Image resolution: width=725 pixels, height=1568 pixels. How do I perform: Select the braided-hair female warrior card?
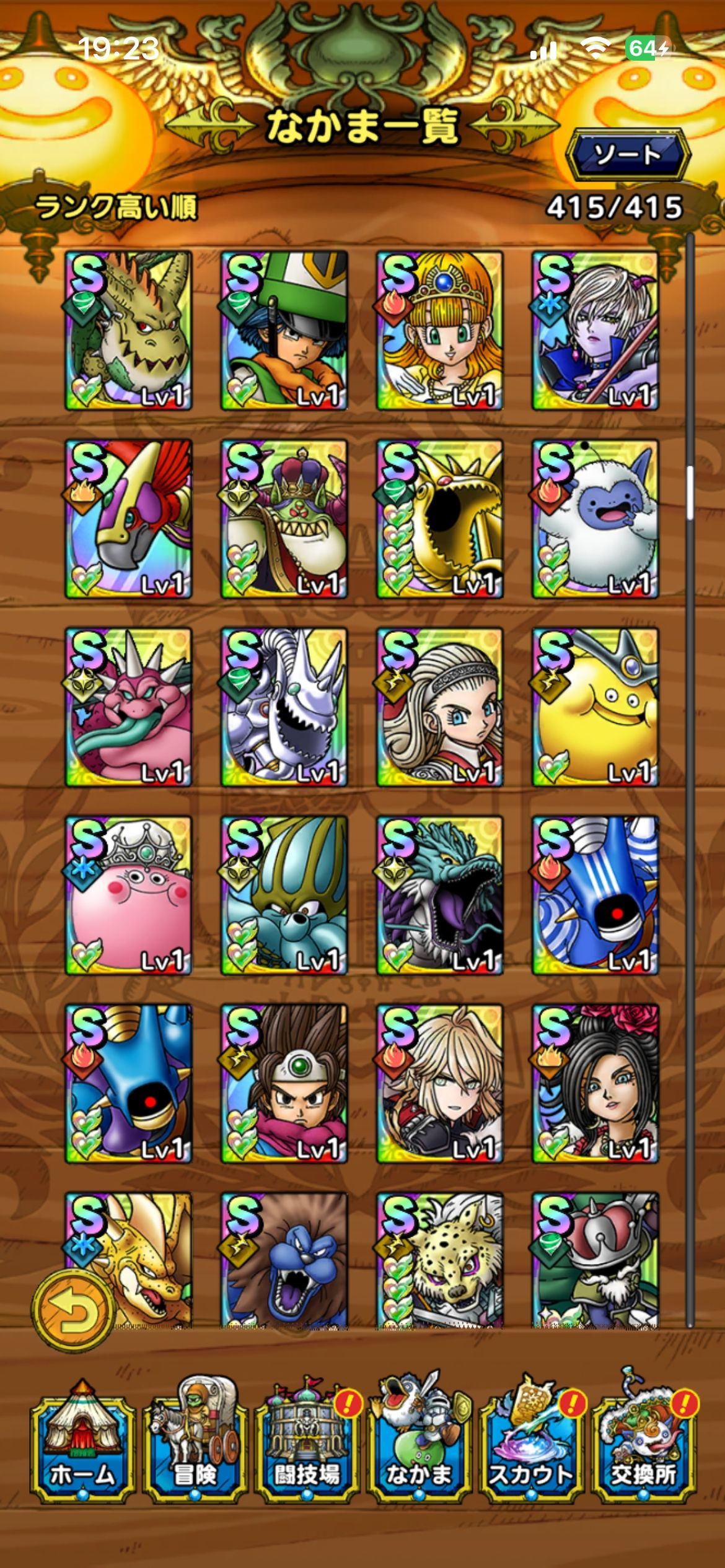click(x=439, y=707)
